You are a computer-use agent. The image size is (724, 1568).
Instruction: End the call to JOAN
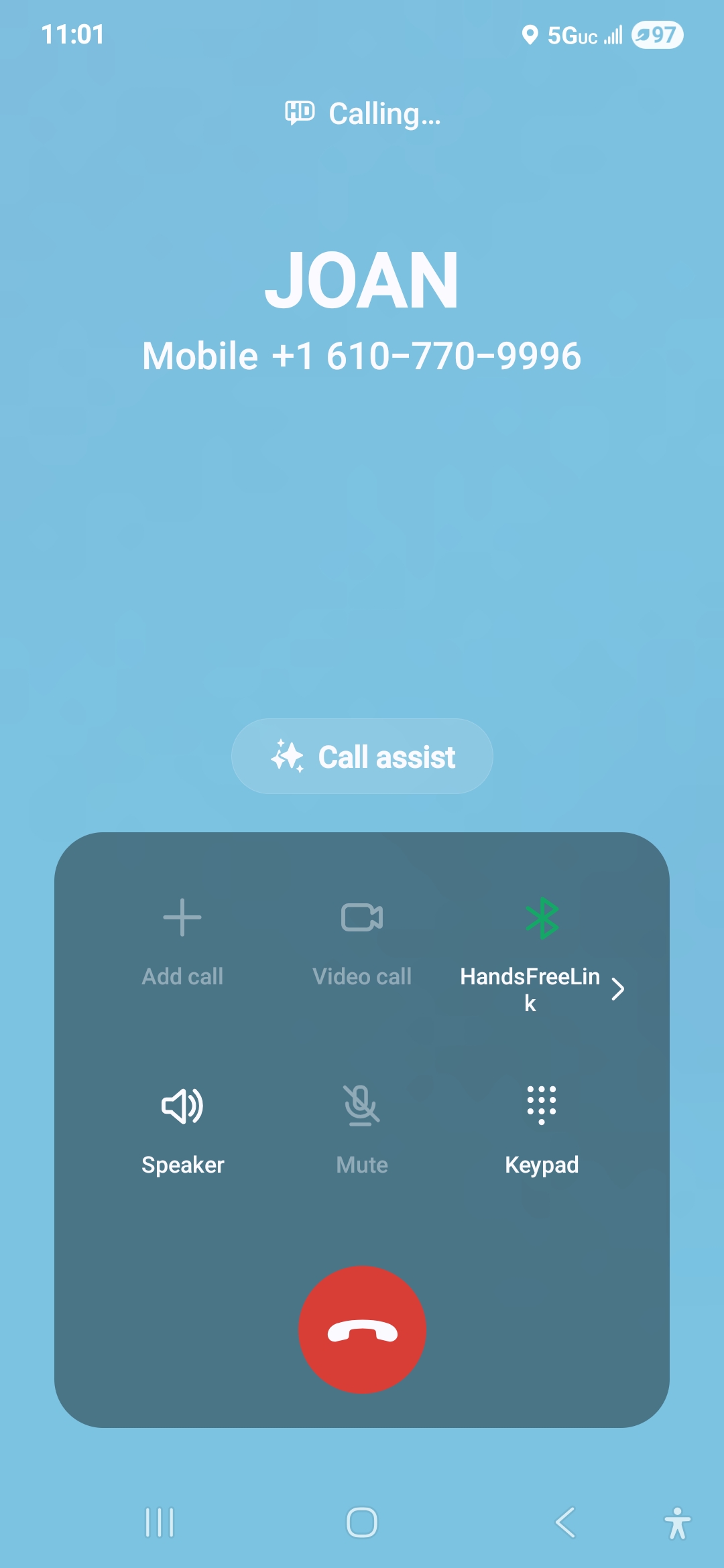coord(362,1329)
